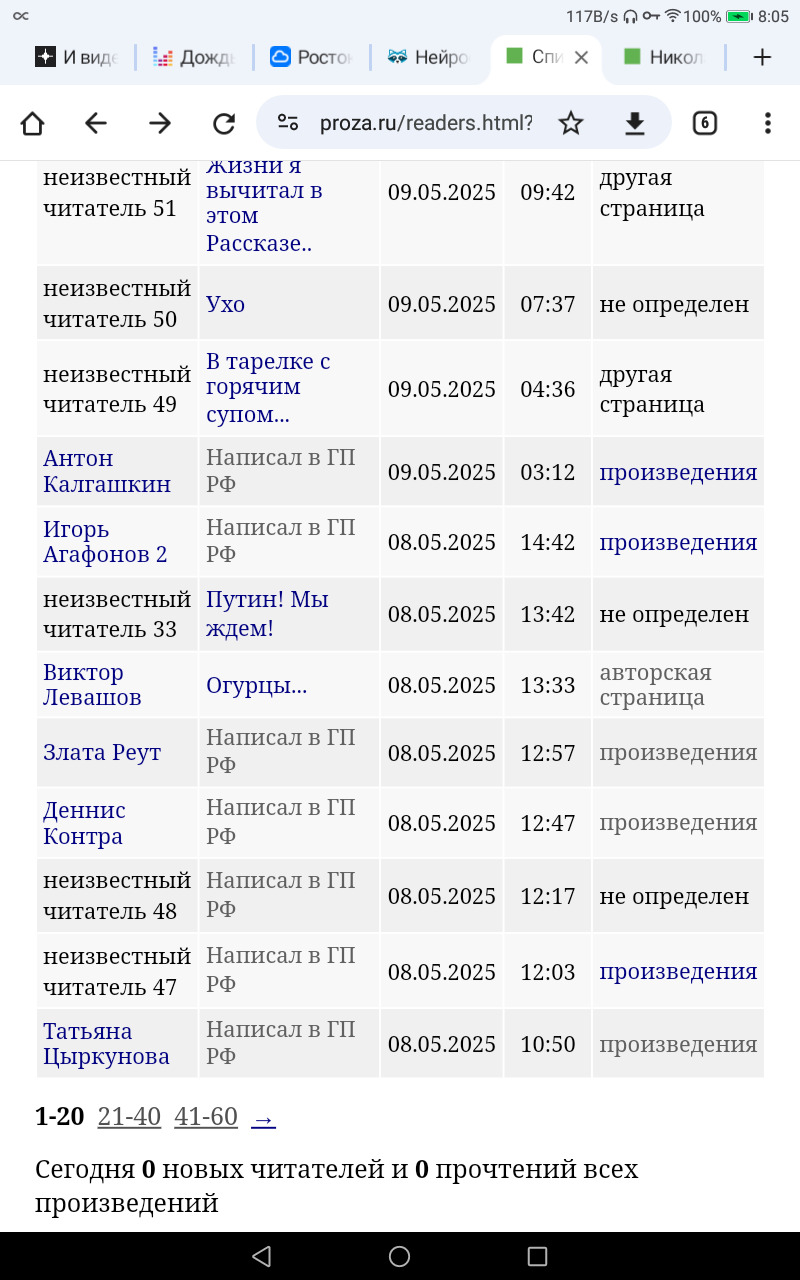Viewport: 800px width, 1280px height.
Task: Tap the next page arrow link
Action: coord(263,1118)
